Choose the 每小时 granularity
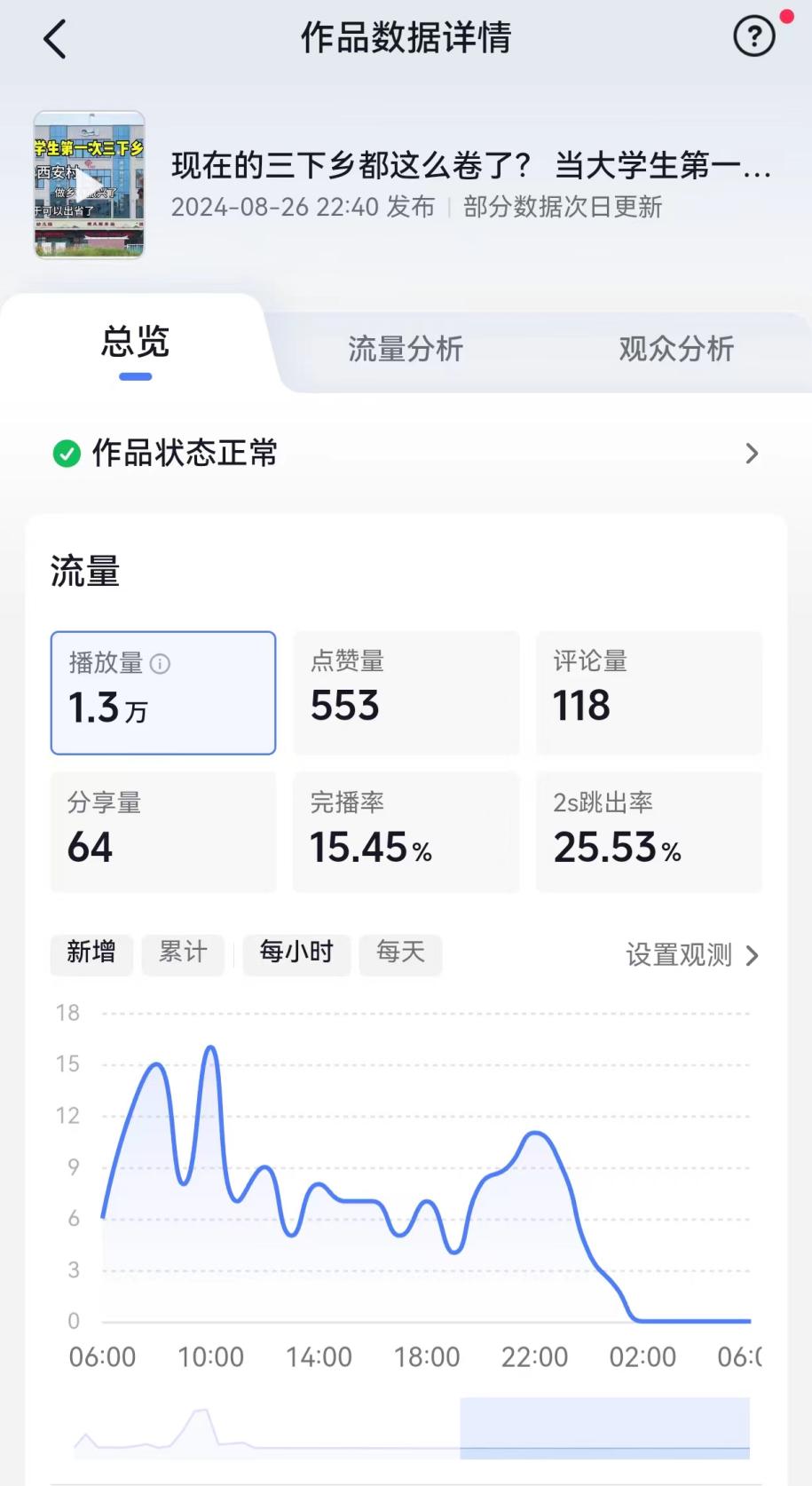 tap(296, 953)
